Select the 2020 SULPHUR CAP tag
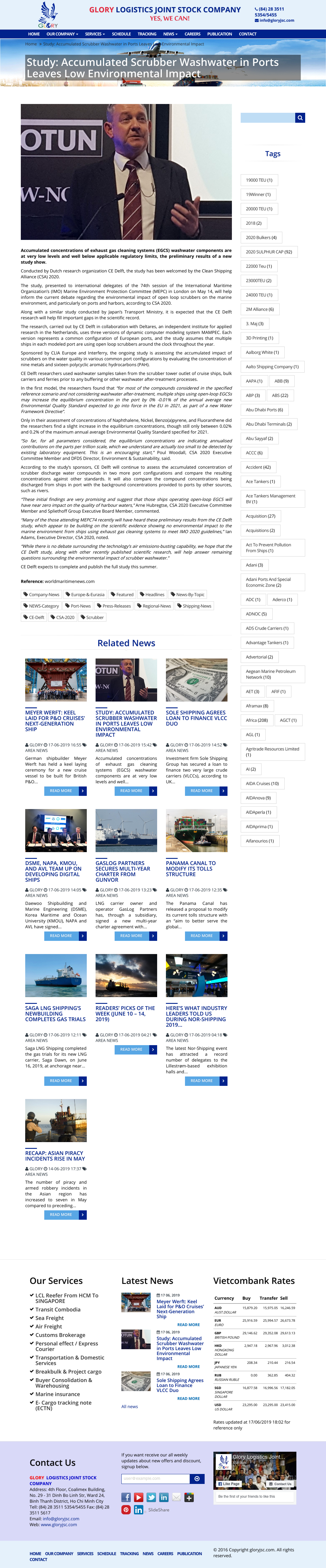Viewport: 326px width, 1568px height. click(x=269, y=251)
